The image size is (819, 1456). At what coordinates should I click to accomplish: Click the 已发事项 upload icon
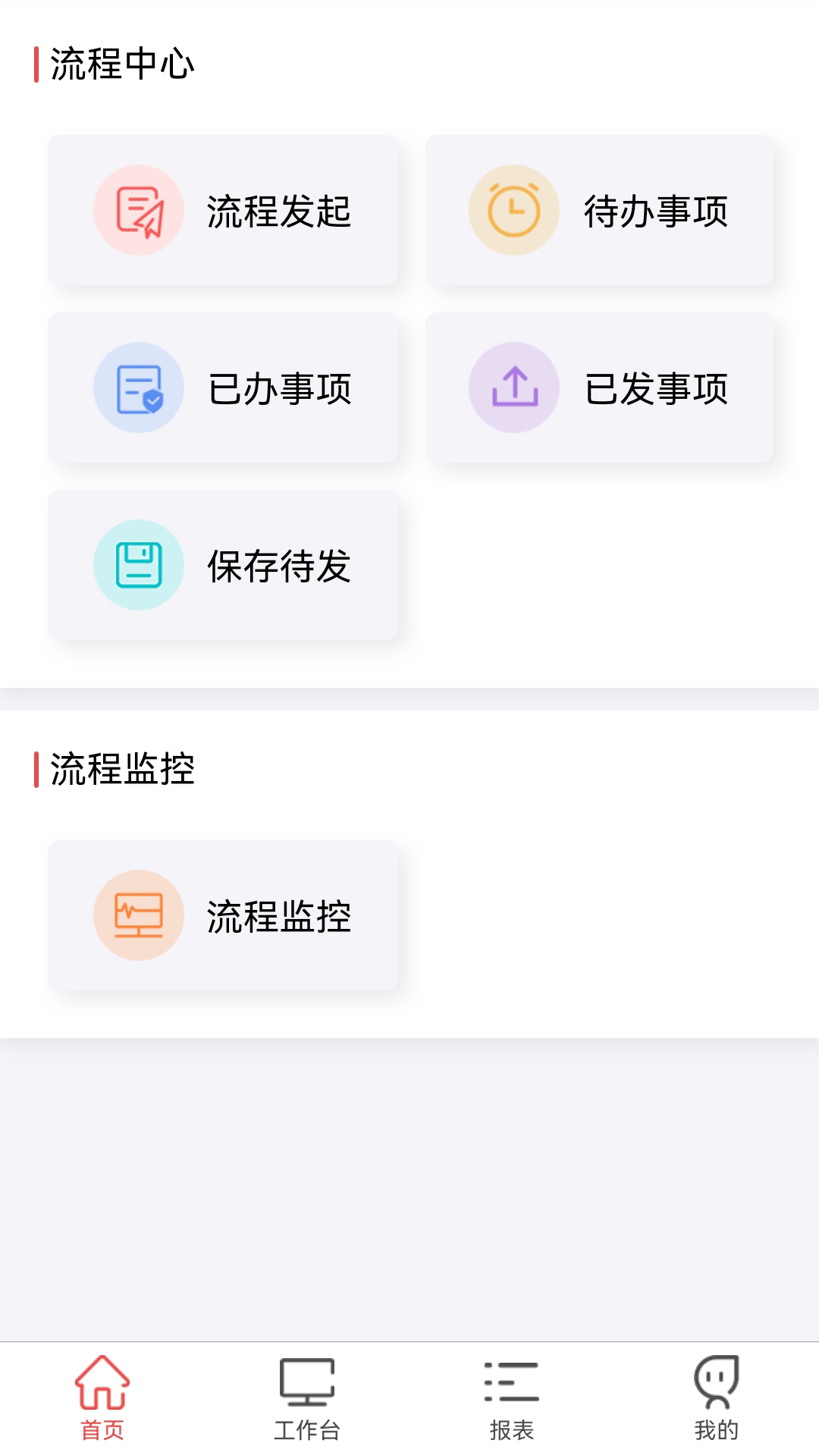click(514, 387)
